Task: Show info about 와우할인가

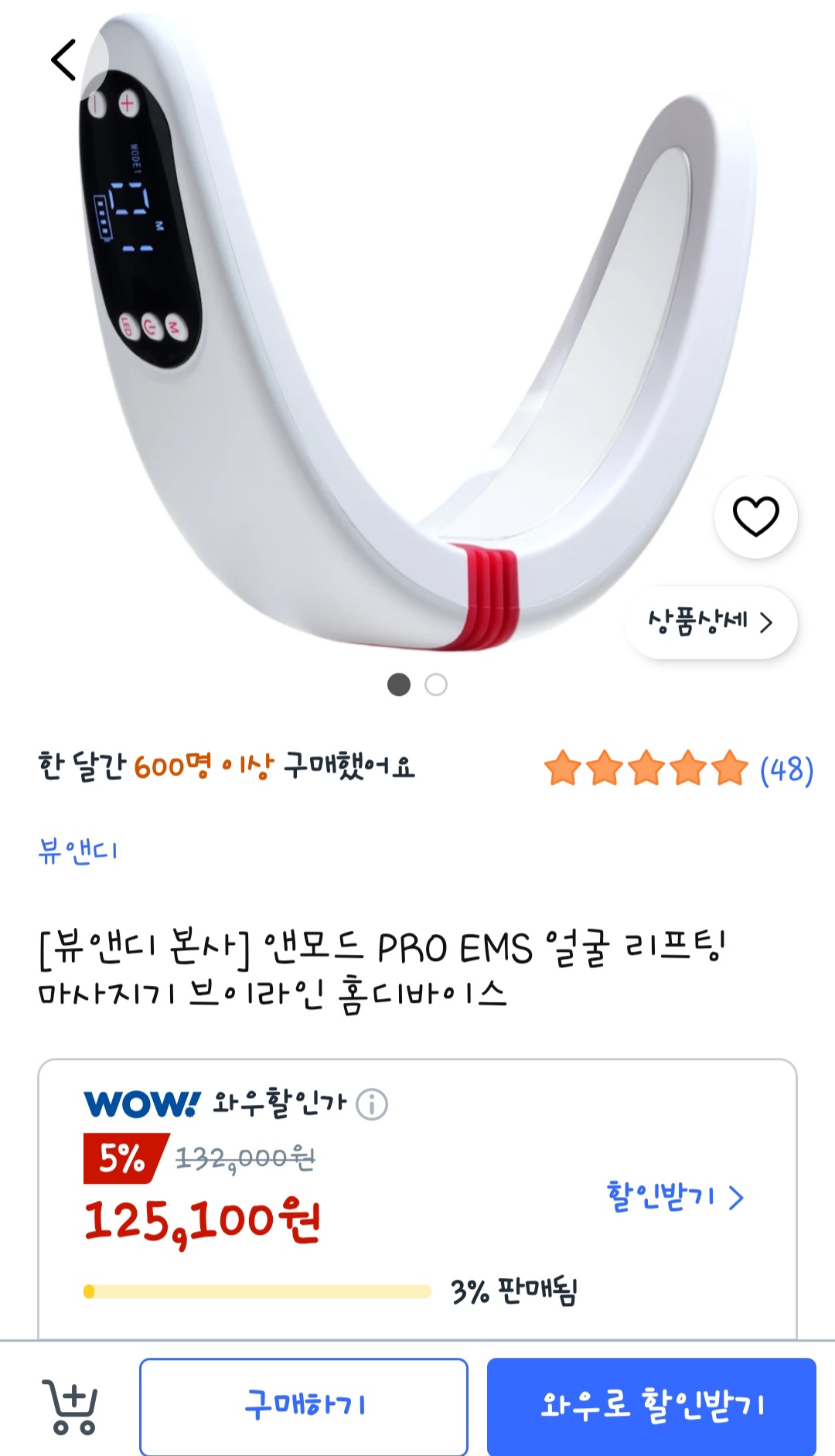Action: [372, 1104]
